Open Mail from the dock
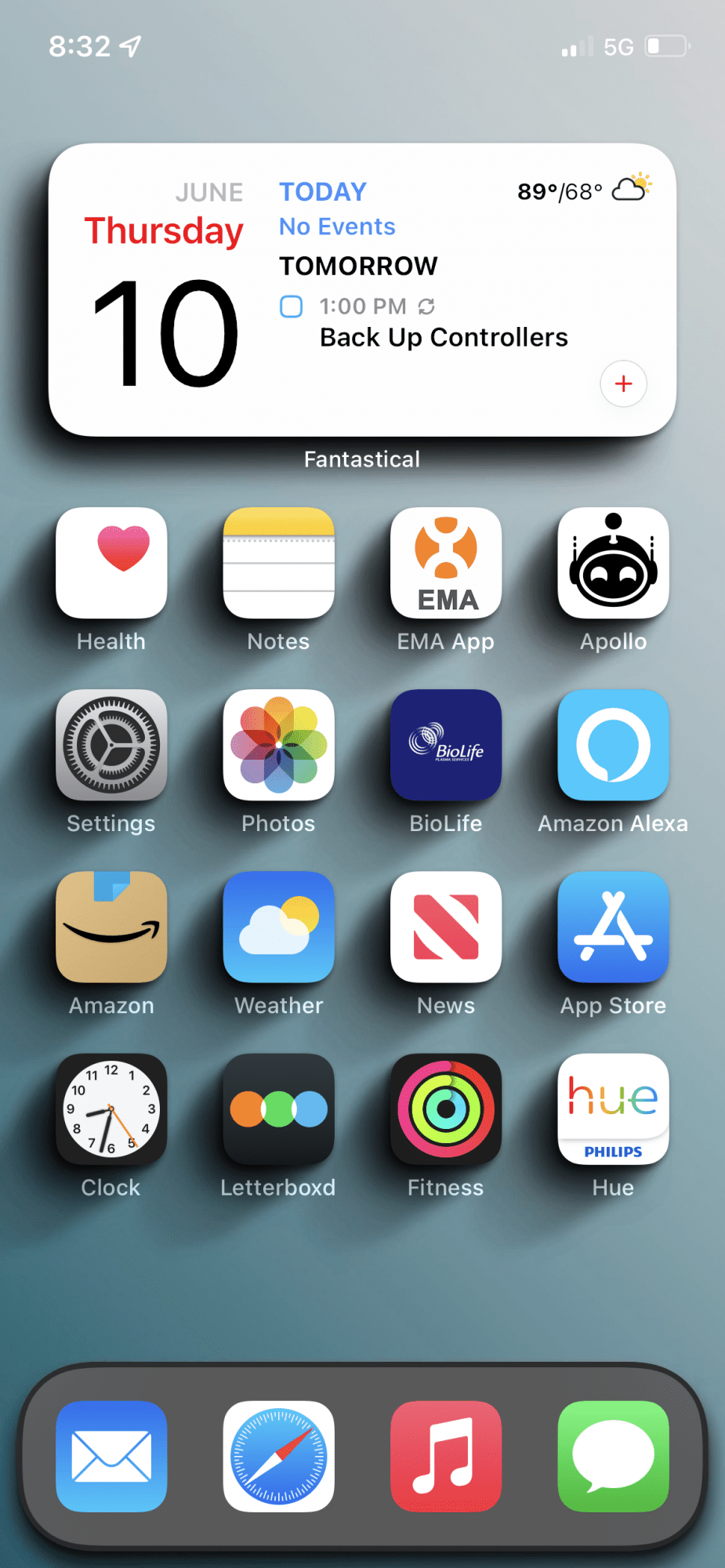 (111, 1456)
